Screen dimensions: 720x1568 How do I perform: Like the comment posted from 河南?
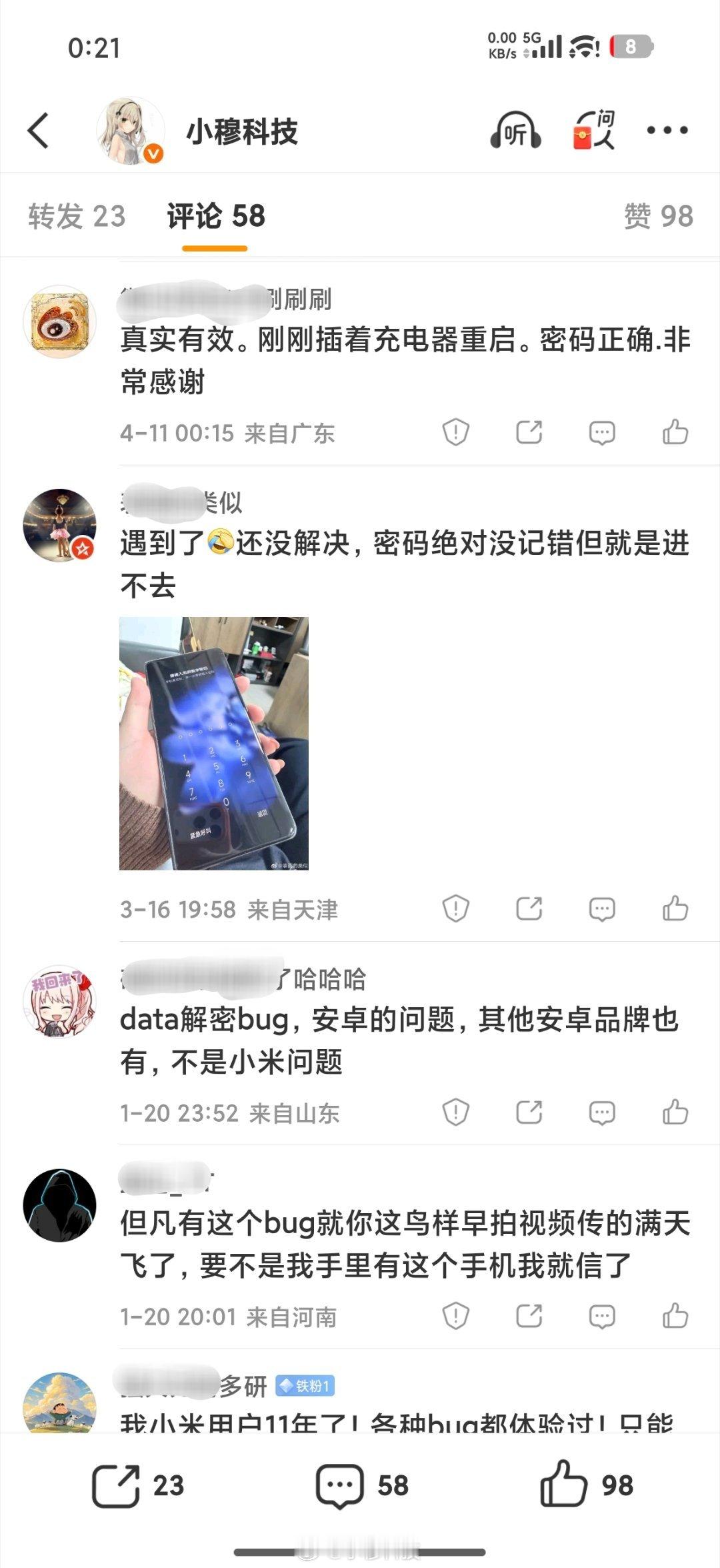coord(677,1315)
